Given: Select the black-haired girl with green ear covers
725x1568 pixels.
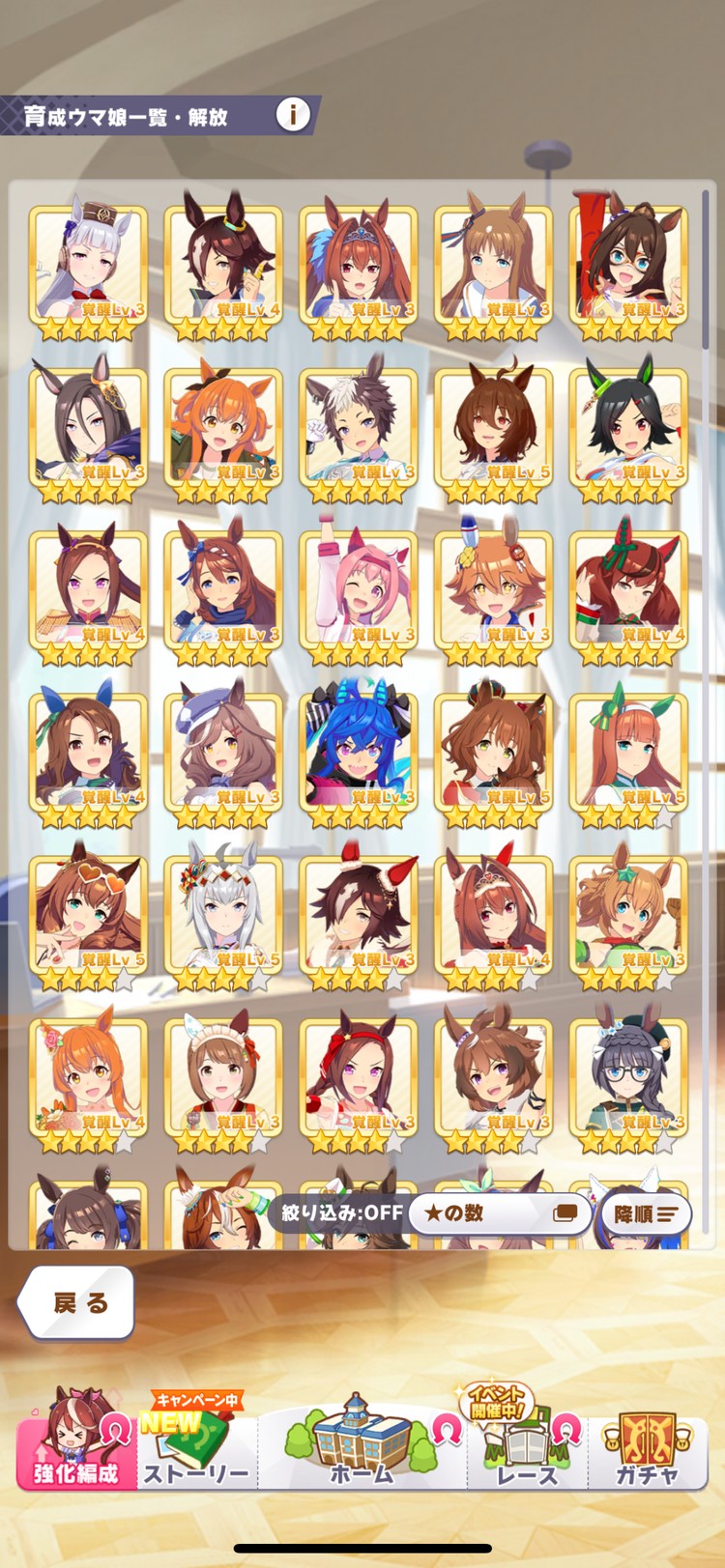Looking at the screenshot, I should tap(629, 425).
